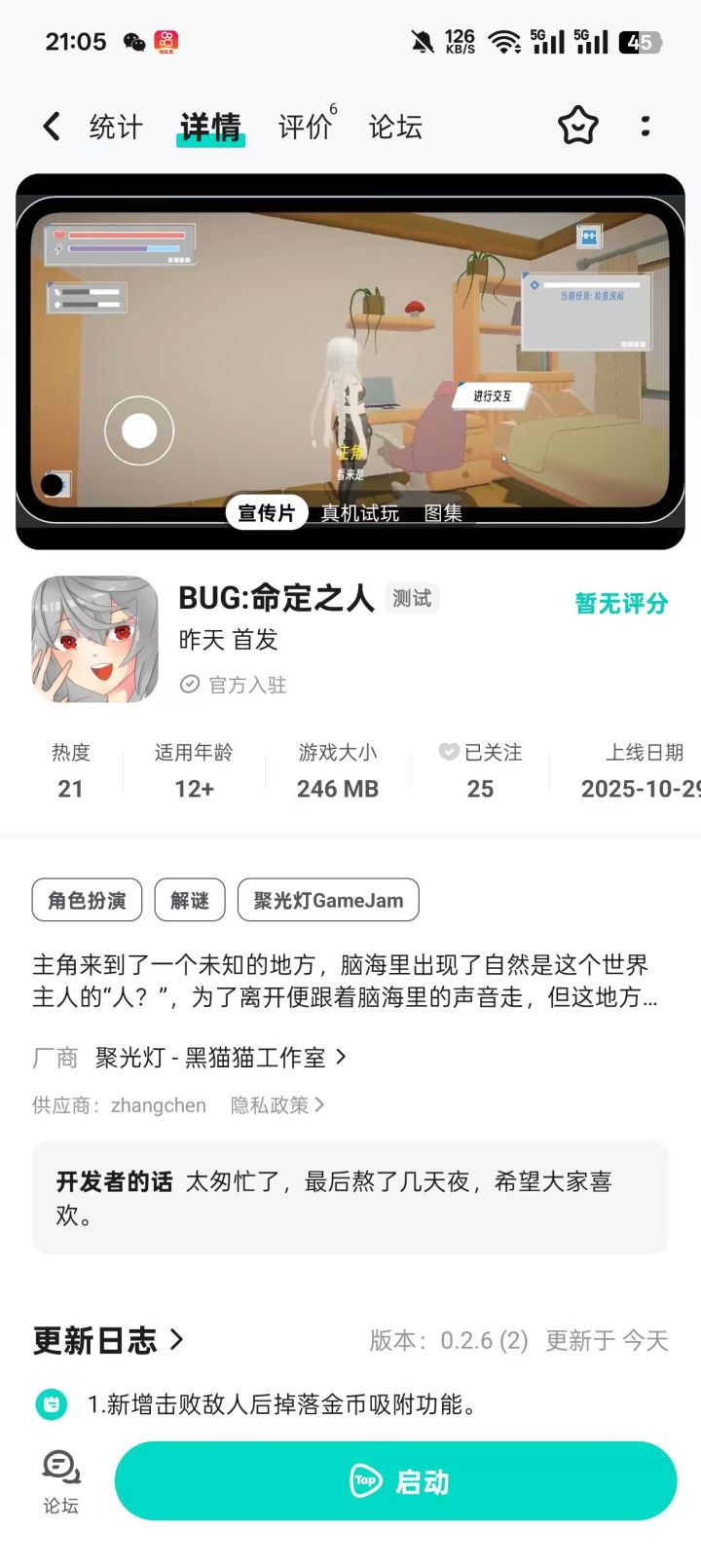Tap the favorite star icon
The image size is (701, 1568).
tap(577, 126)
